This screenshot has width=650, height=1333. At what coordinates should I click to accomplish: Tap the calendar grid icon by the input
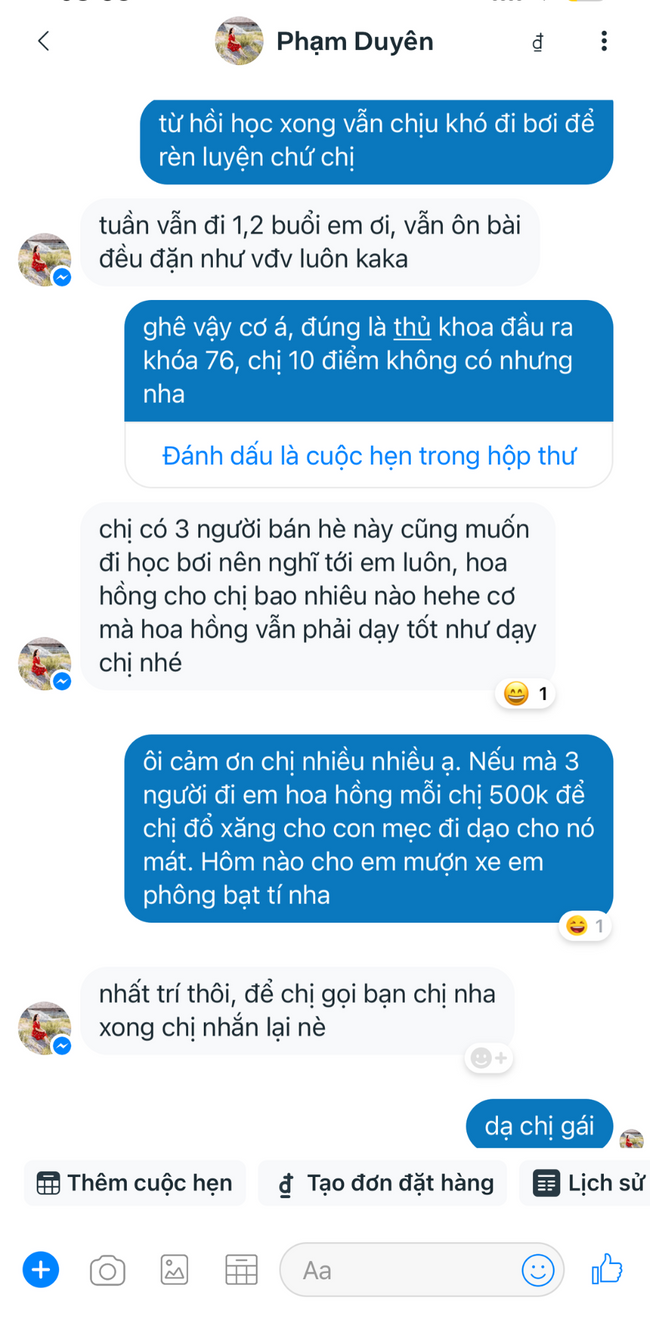241,1270
